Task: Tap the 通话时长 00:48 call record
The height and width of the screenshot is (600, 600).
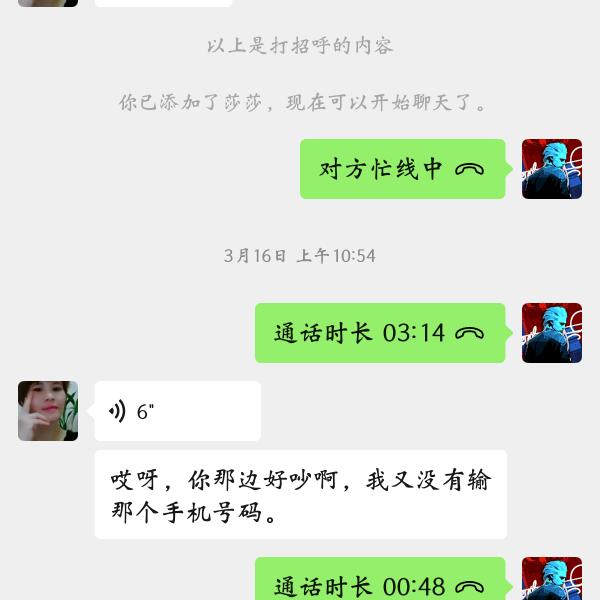Action: click(379, 583)
